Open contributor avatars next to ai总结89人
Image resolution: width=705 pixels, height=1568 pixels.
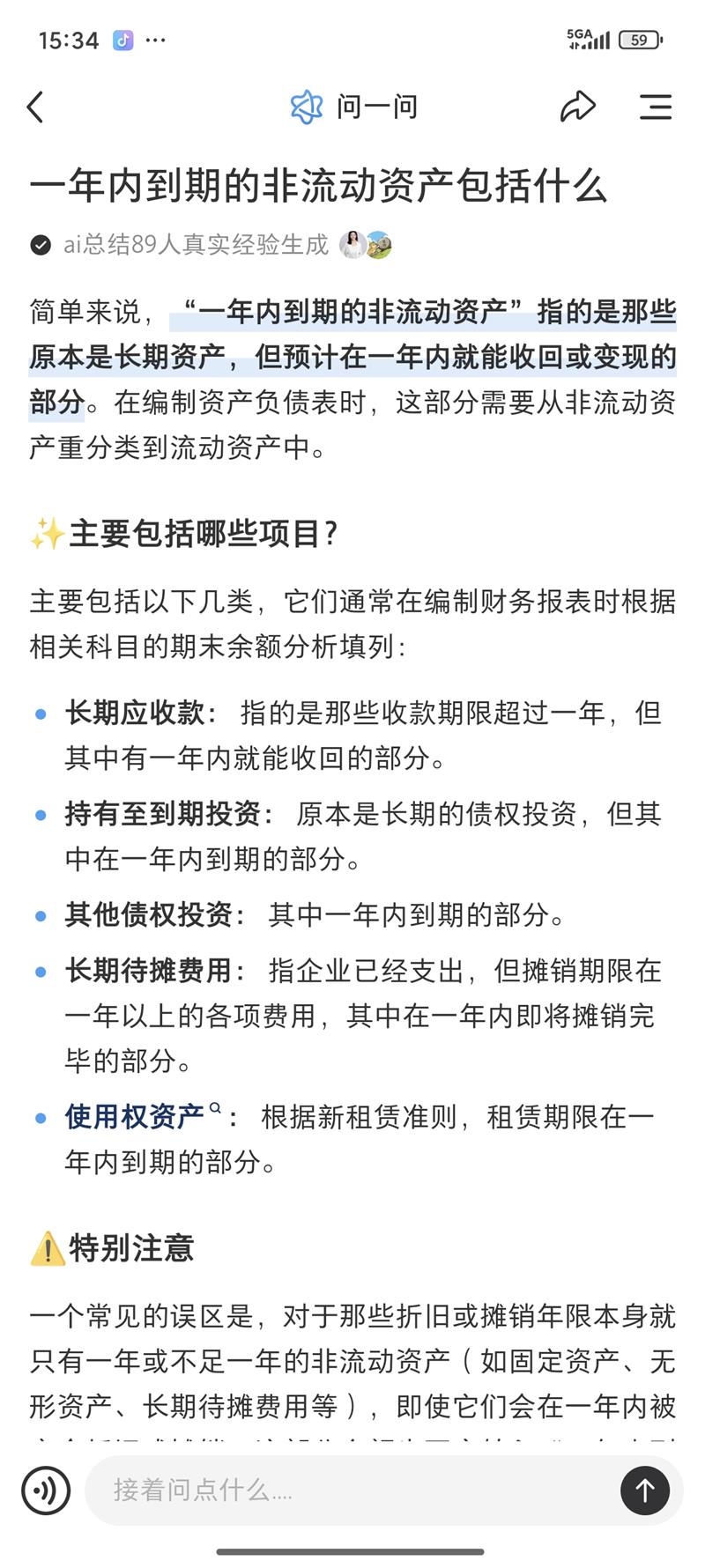pyautogui.click(x=366, y=244)
